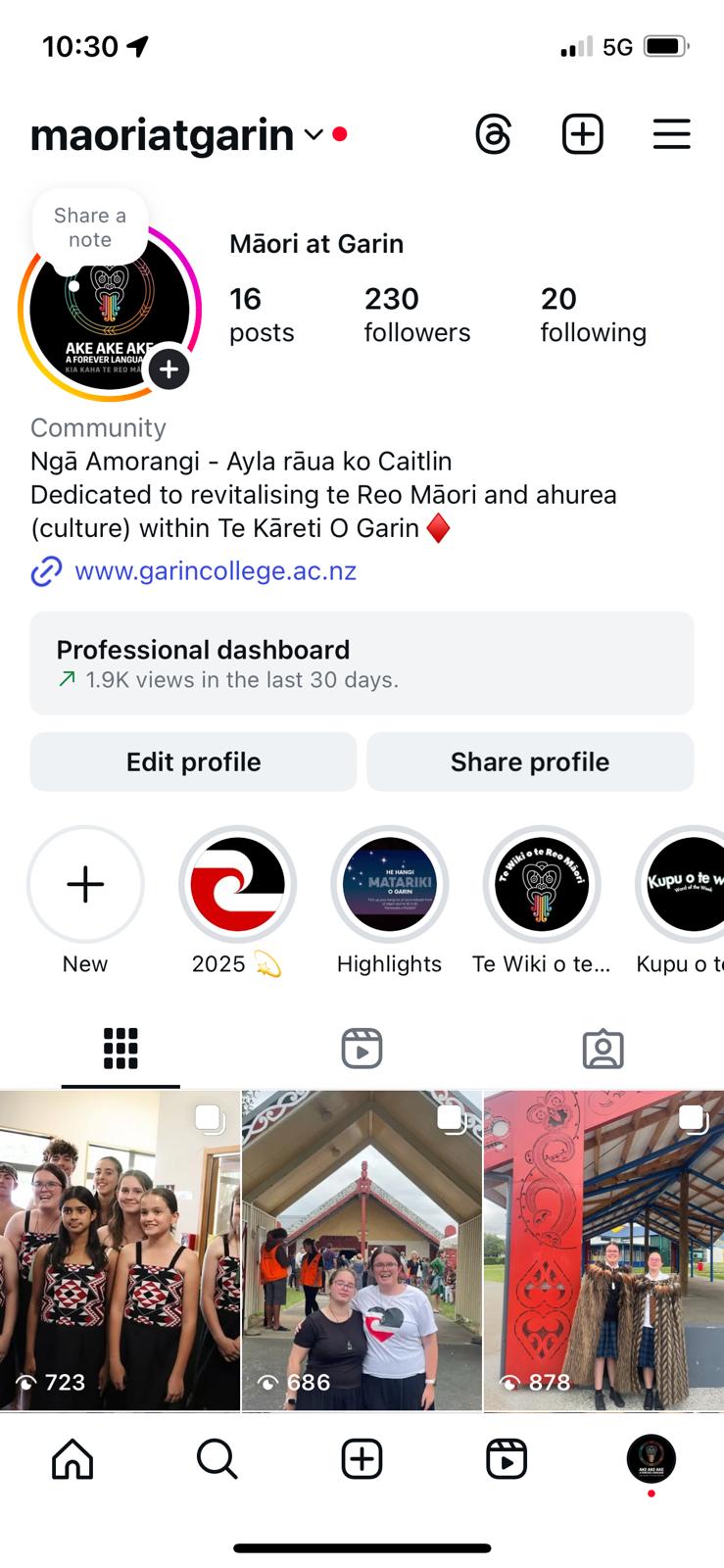View the 230 followers list

pyautogui.click(x=416, y=315)
